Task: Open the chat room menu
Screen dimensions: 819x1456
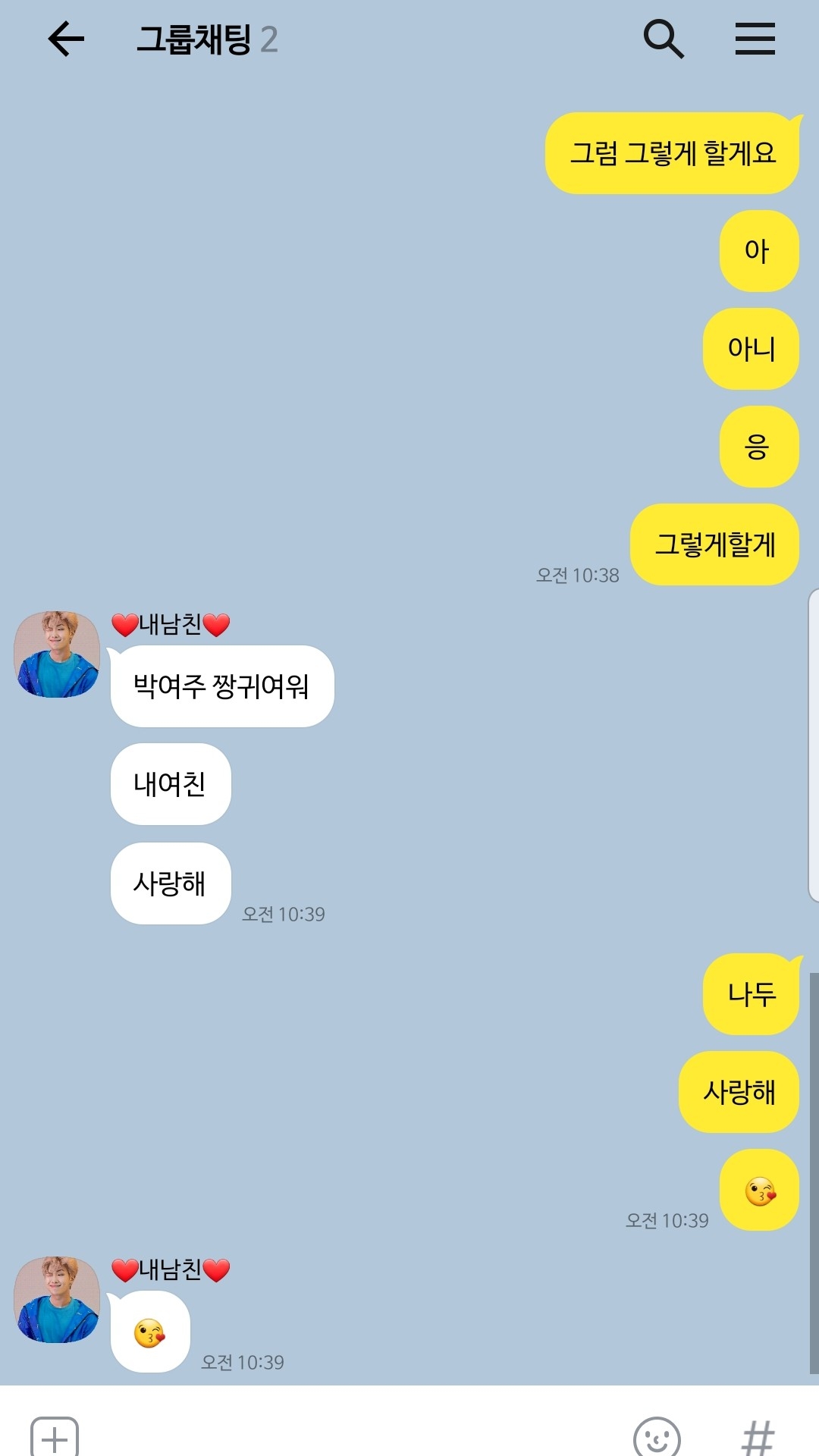Action: tap(755, 39)
